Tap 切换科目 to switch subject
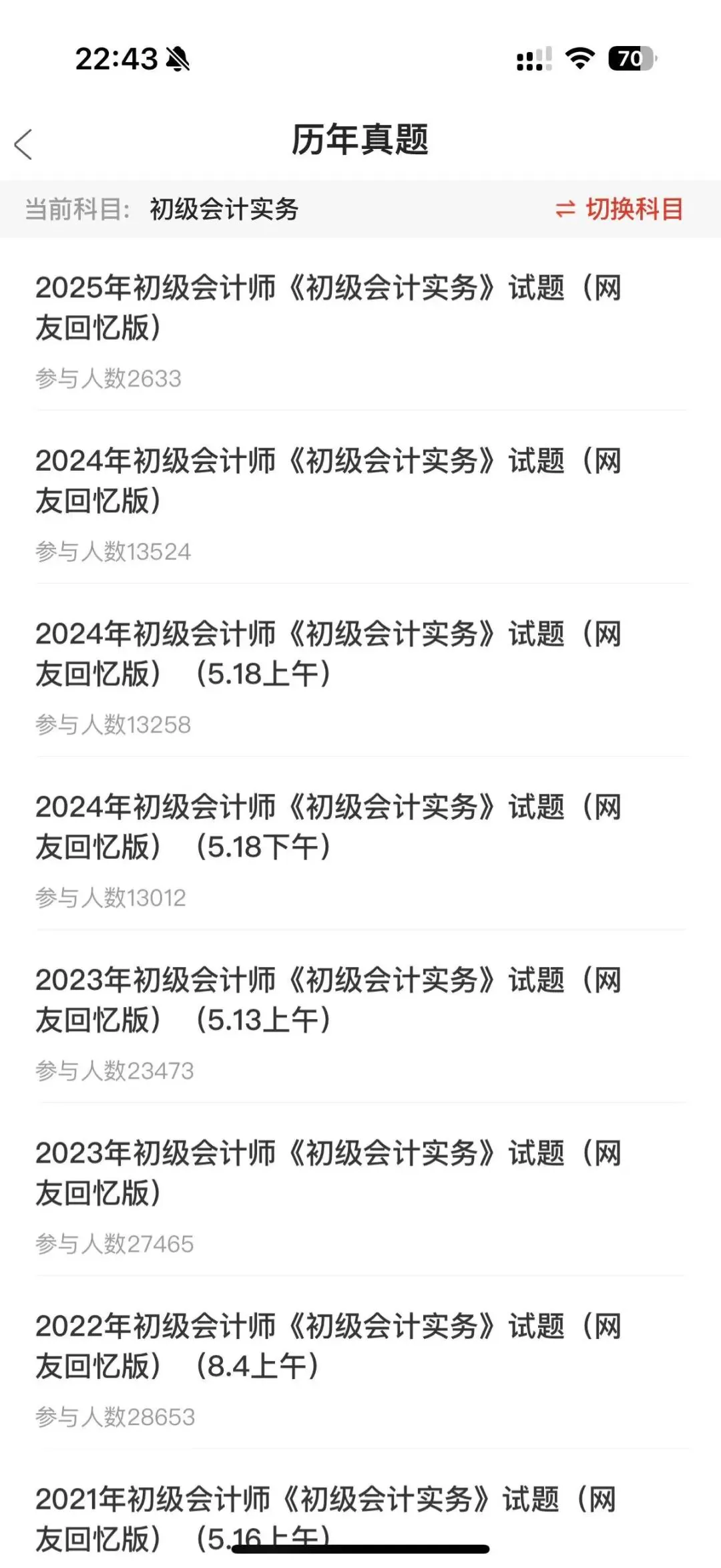This screenshot has height=1568, width=721. pyautogui.click(x=620, y=209)
